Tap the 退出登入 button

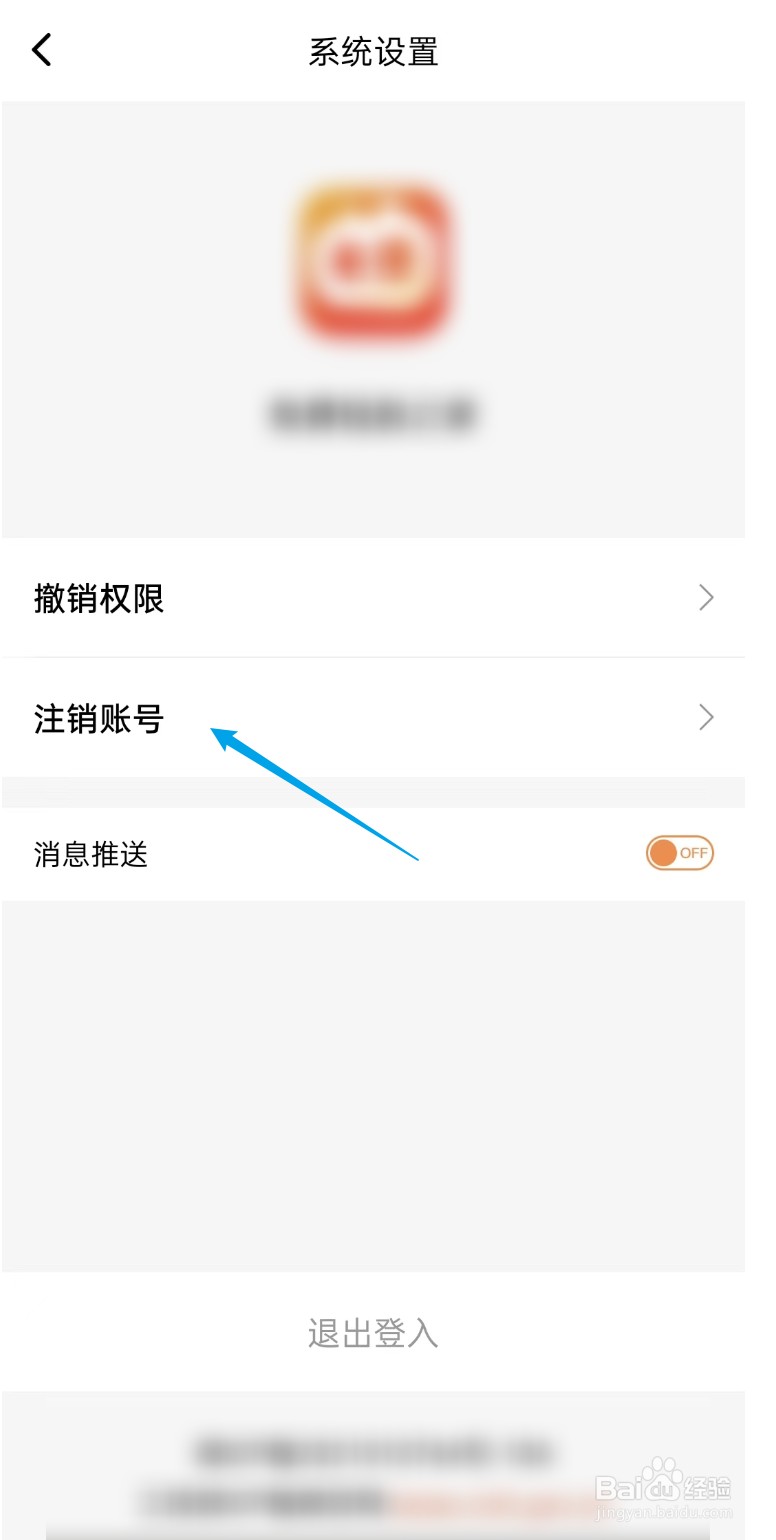pyautogui.click(x=372, y=1332)
